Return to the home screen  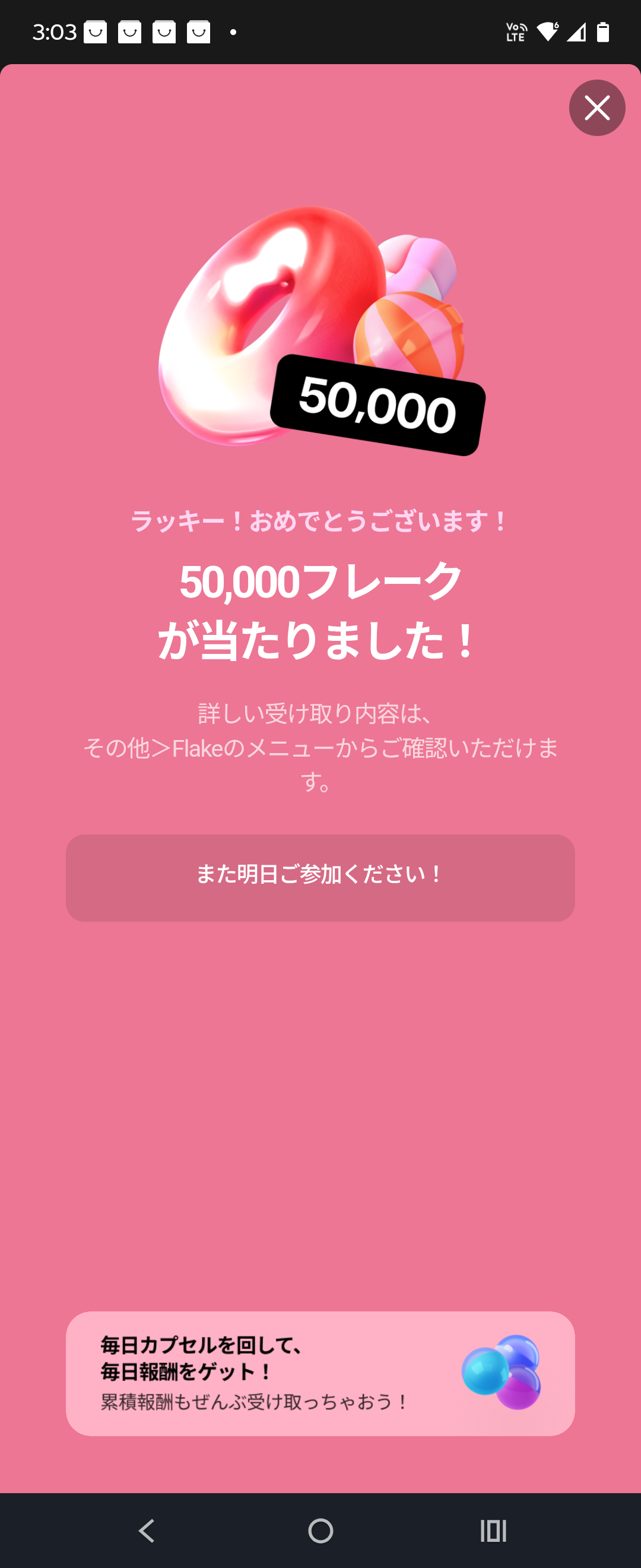click(x=320, y=1530)
